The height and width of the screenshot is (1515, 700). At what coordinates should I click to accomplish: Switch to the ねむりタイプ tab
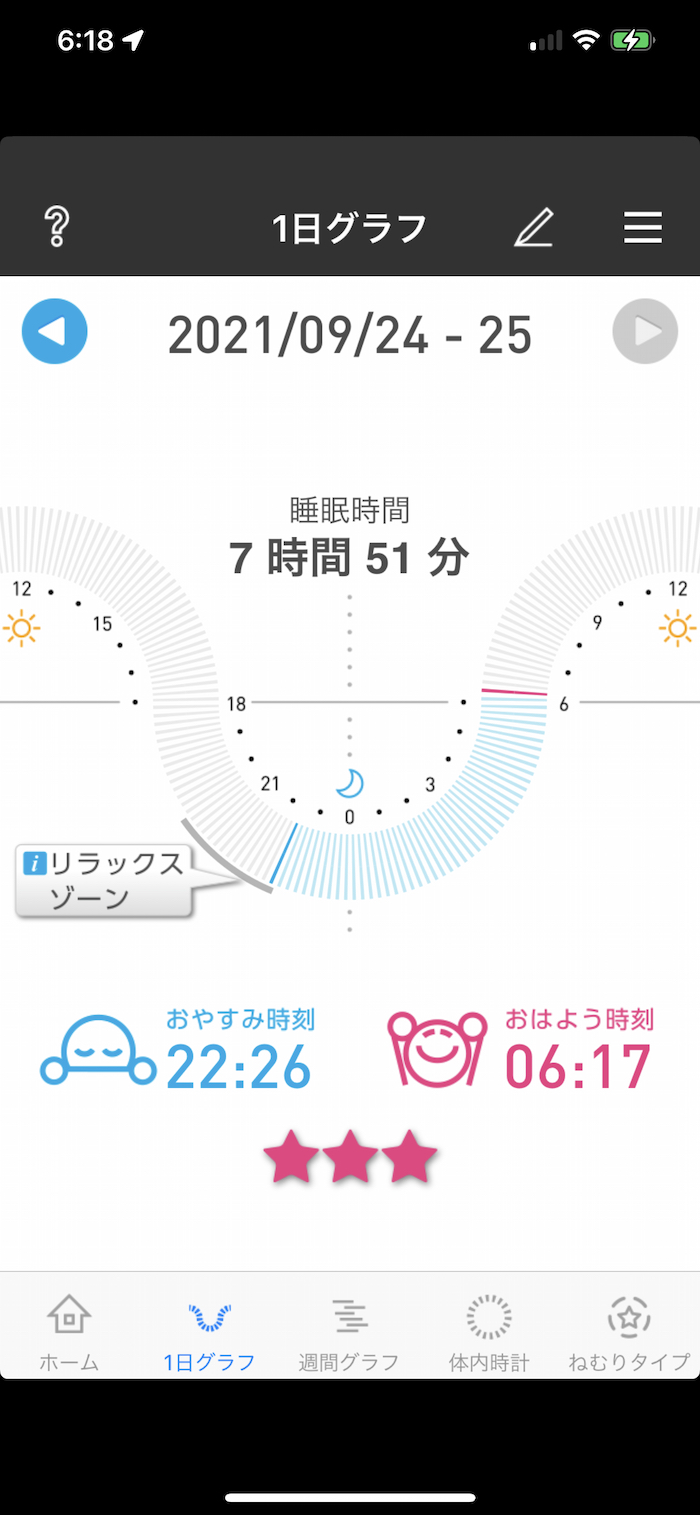pos(629,1331)
